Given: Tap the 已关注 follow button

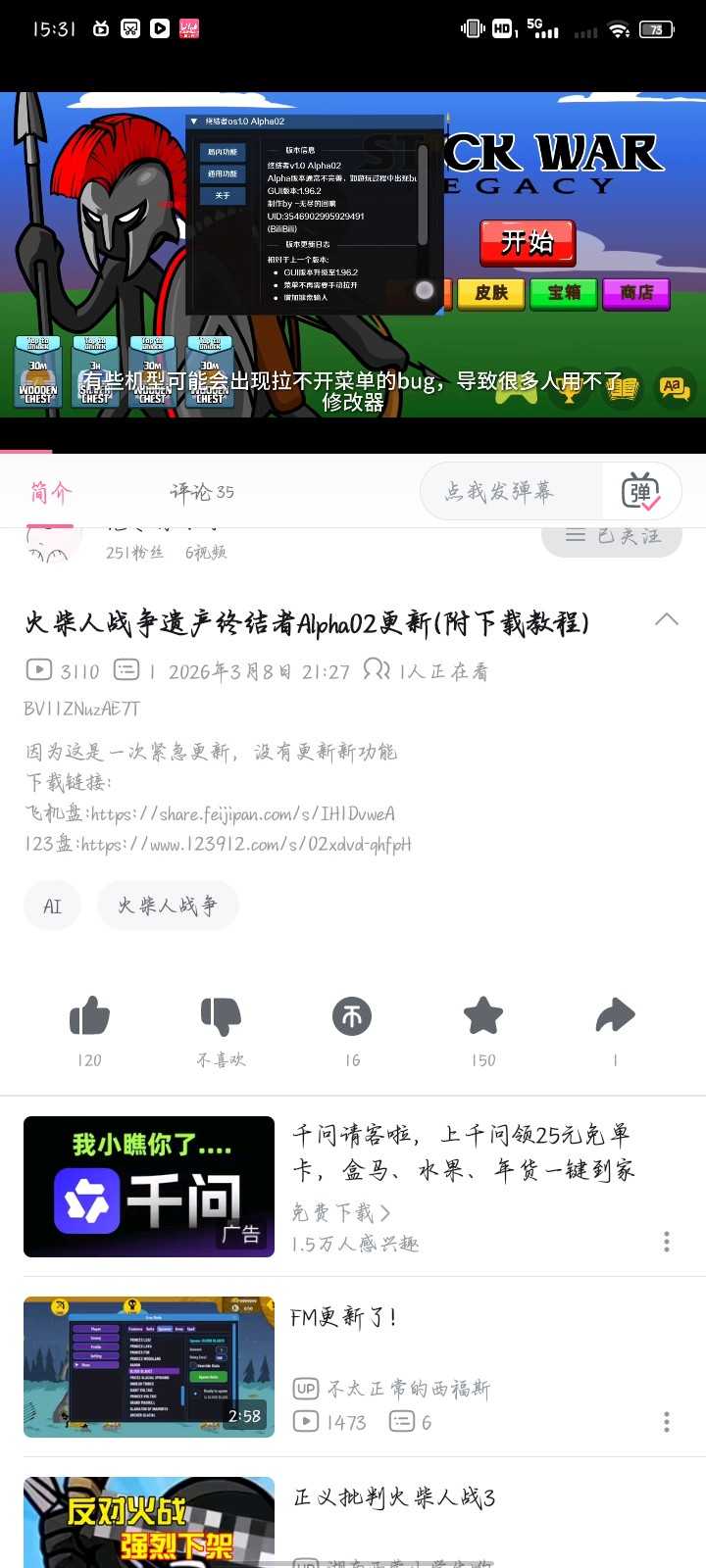Looking at the screenshot, I should point(612,536).
